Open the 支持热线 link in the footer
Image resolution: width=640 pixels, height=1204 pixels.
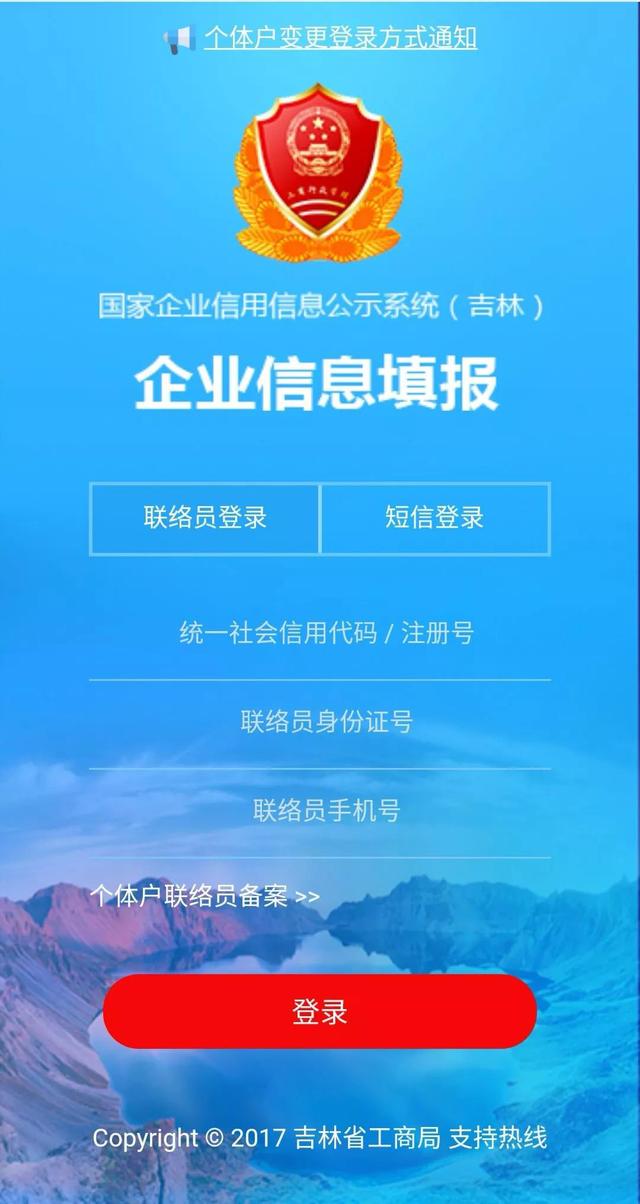coord(498,1138)
